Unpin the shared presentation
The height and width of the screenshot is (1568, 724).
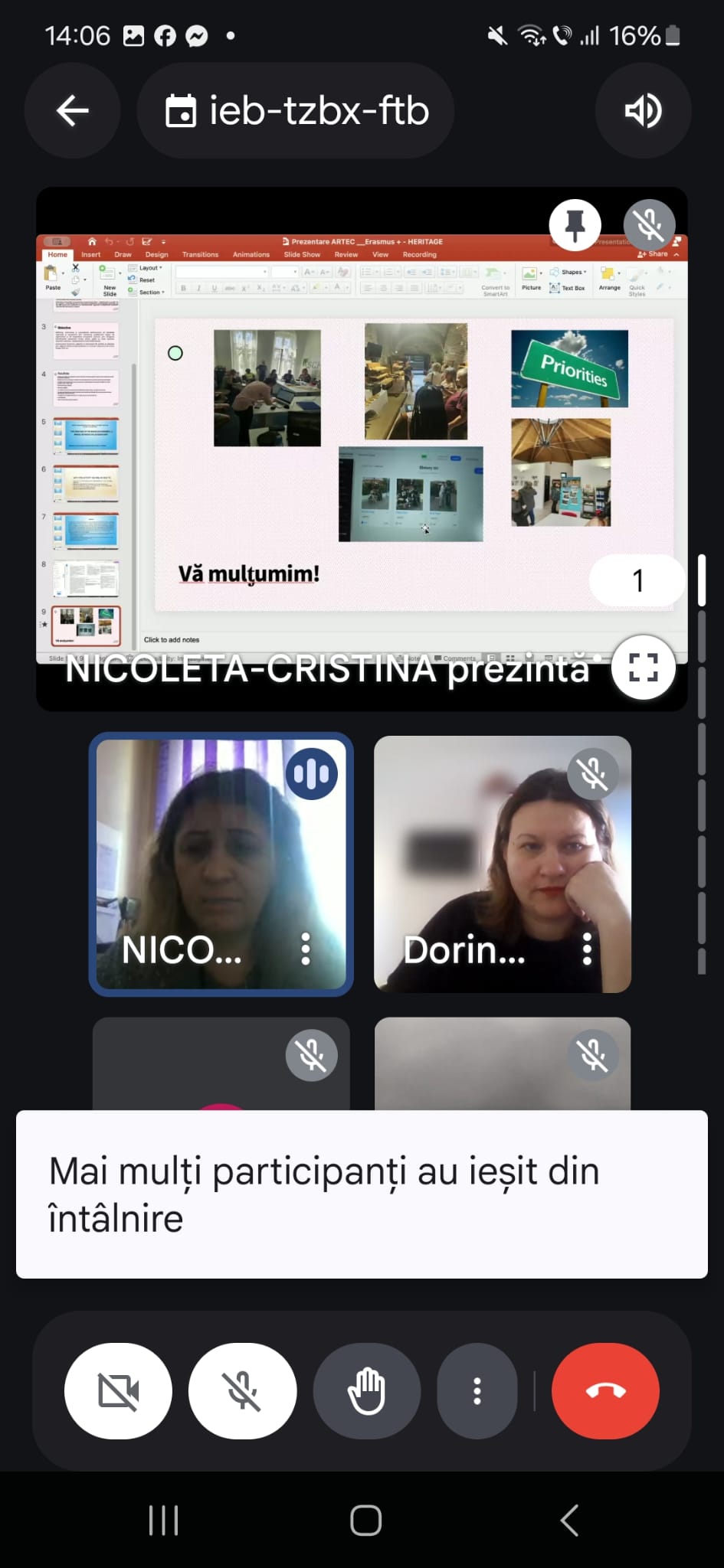(x=575, y=225)
